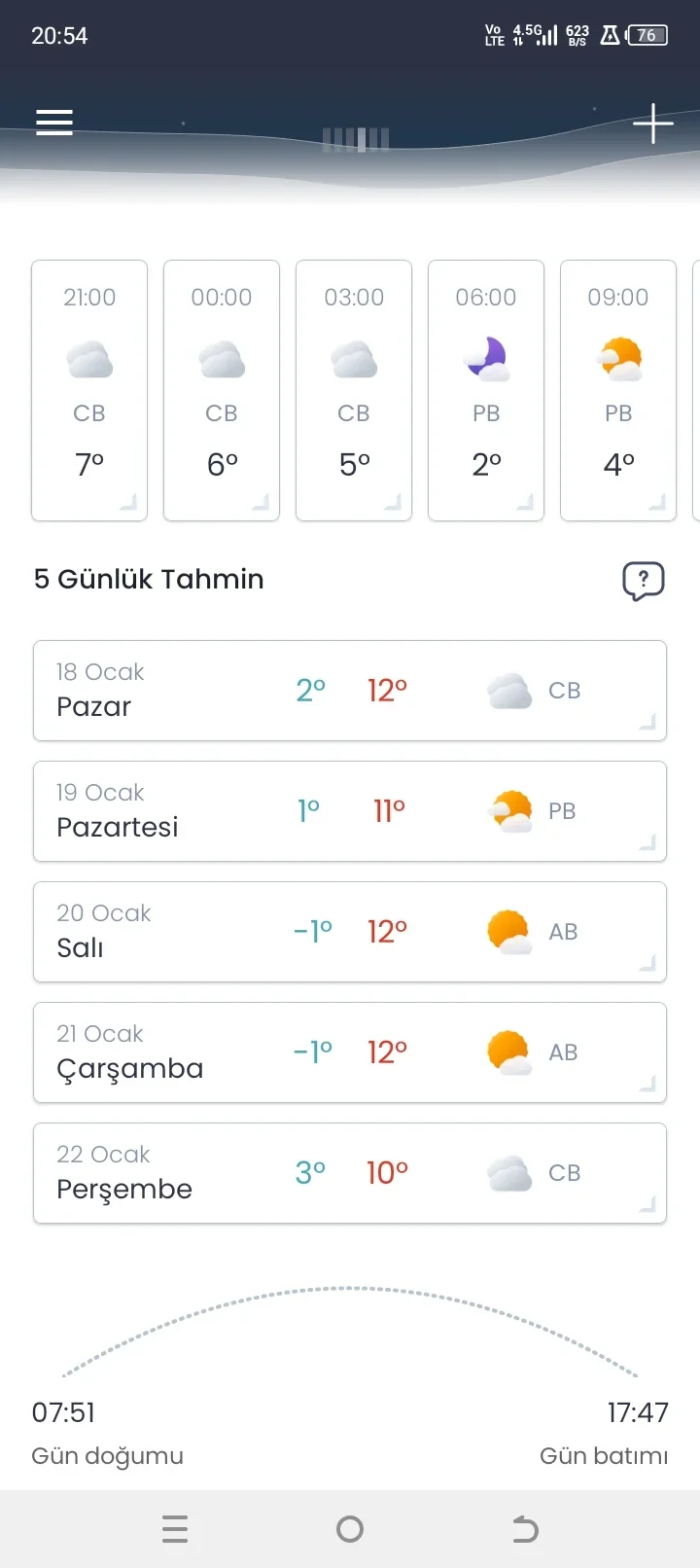Select the cloud icon on the Perşembe row
The height and width of the screenshot is (1568, 700).
click(x=507, y=1172)
